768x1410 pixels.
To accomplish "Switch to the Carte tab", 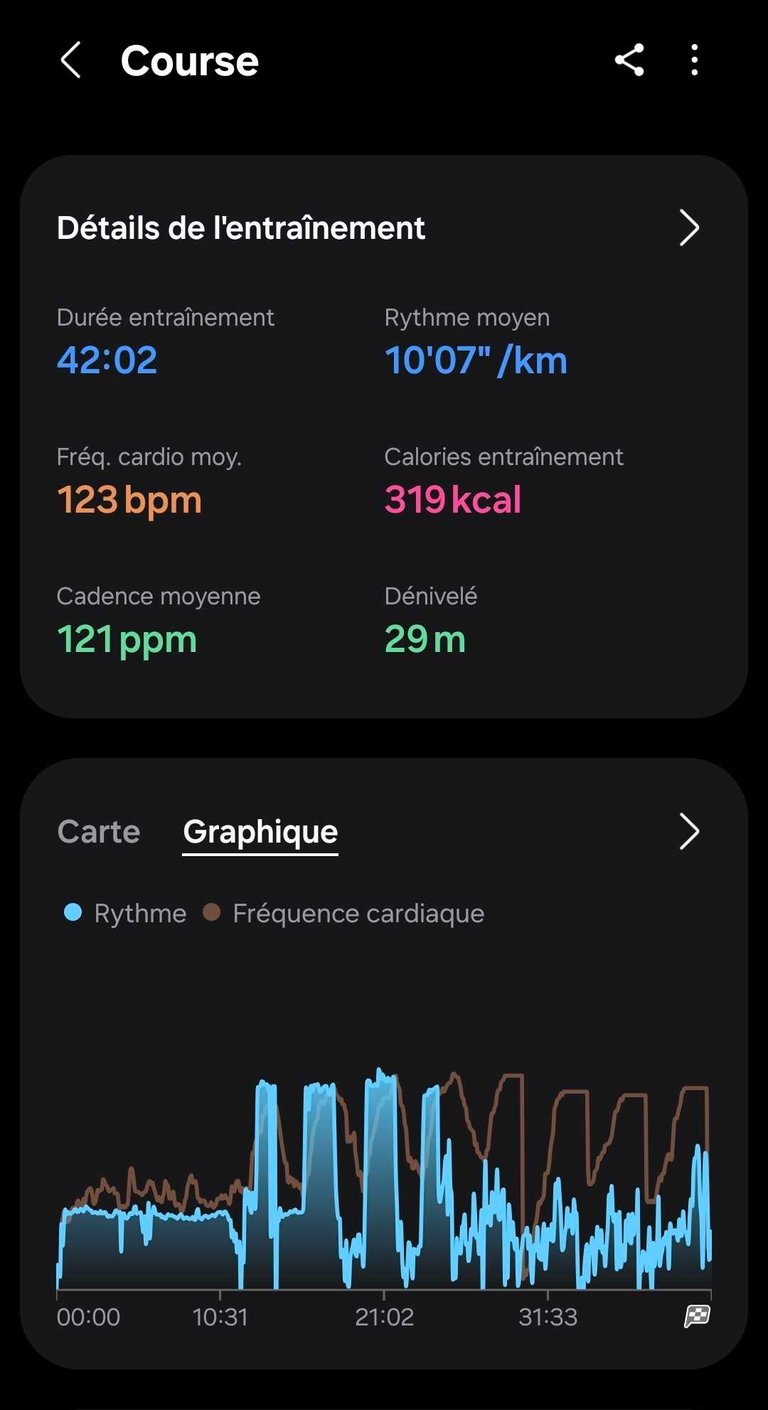I will tap(99, 832).
